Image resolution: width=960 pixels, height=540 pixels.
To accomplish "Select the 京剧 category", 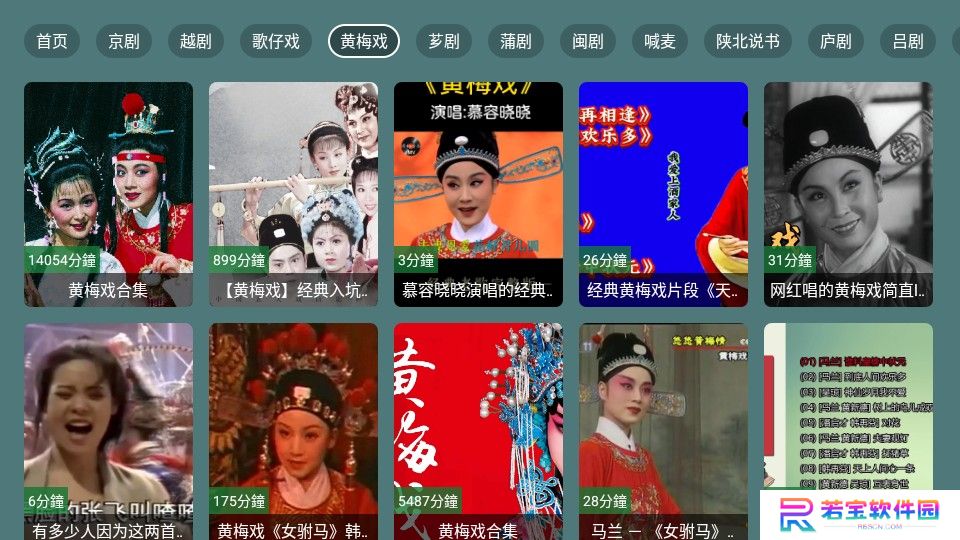I will point(124,41).
